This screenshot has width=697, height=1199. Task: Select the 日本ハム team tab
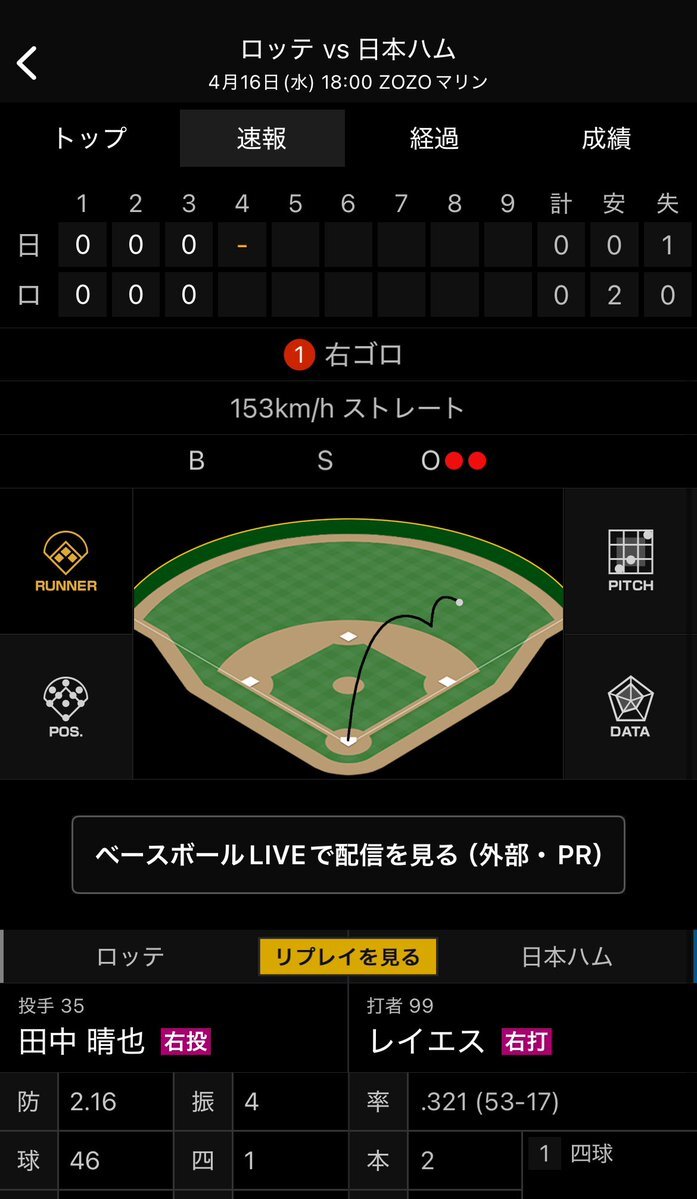(x=566, y=957)
